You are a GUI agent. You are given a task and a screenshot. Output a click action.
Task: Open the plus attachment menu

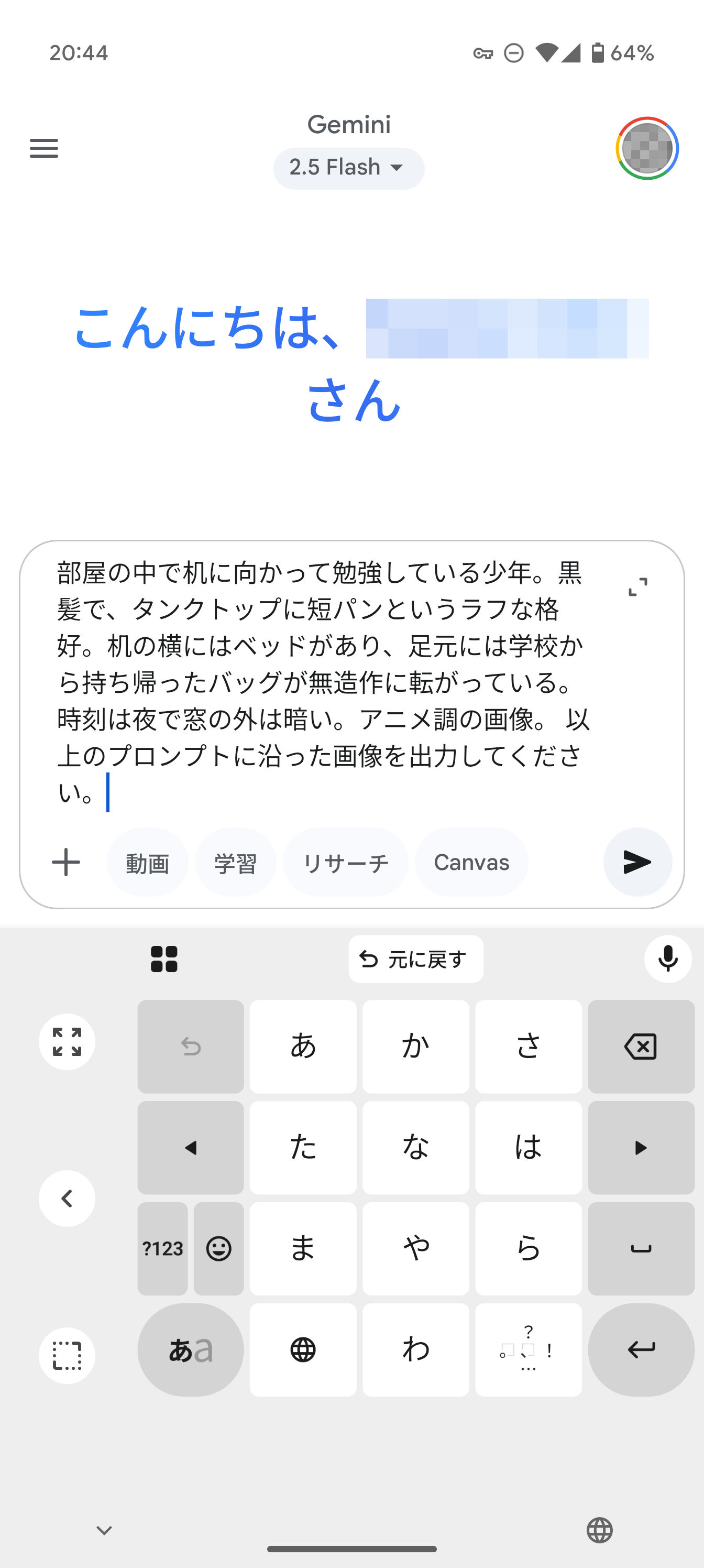65,862
